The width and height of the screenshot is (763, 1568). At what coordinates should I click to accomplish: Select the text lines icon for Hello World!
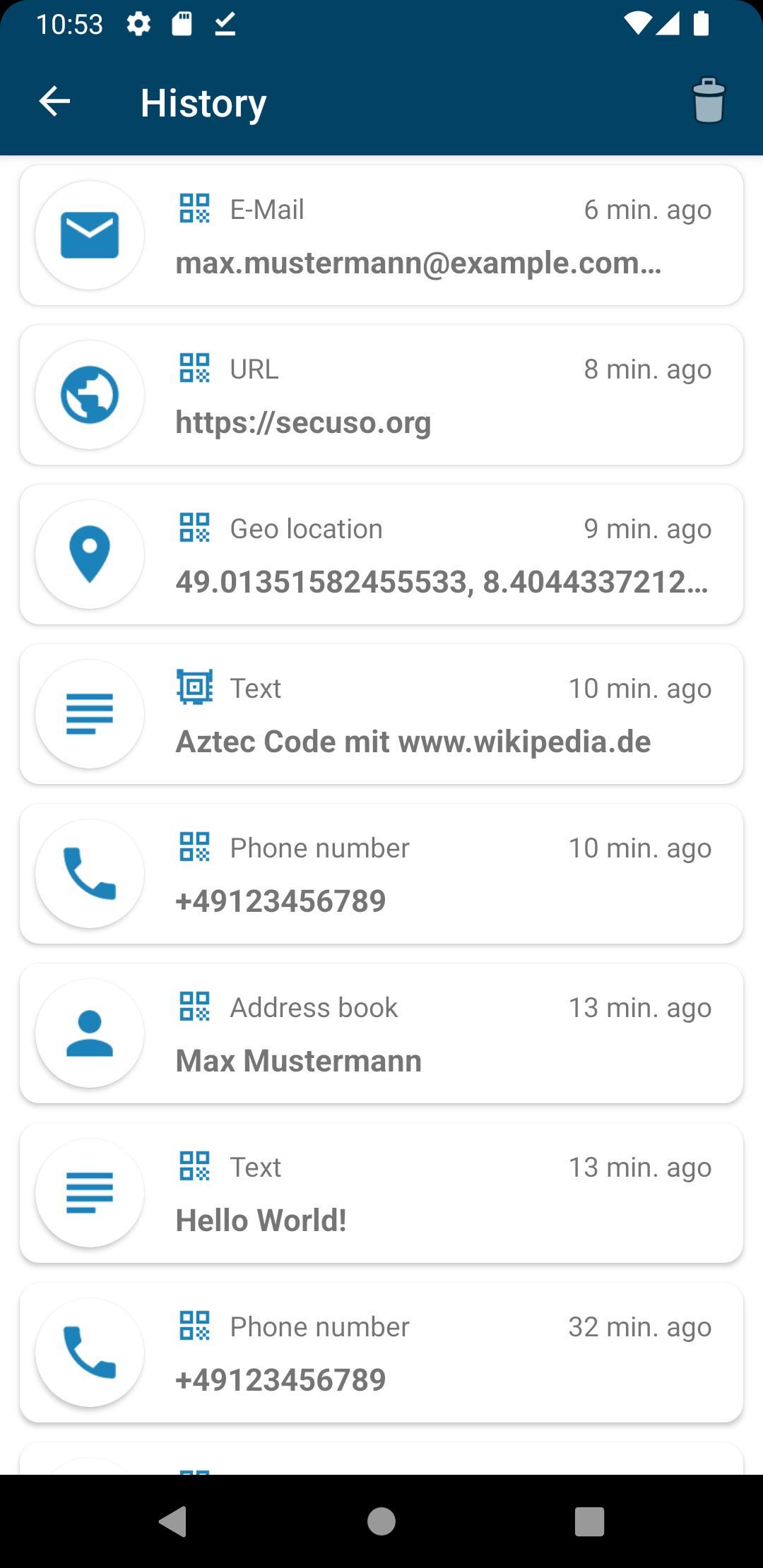click(x=90, y=1193)
